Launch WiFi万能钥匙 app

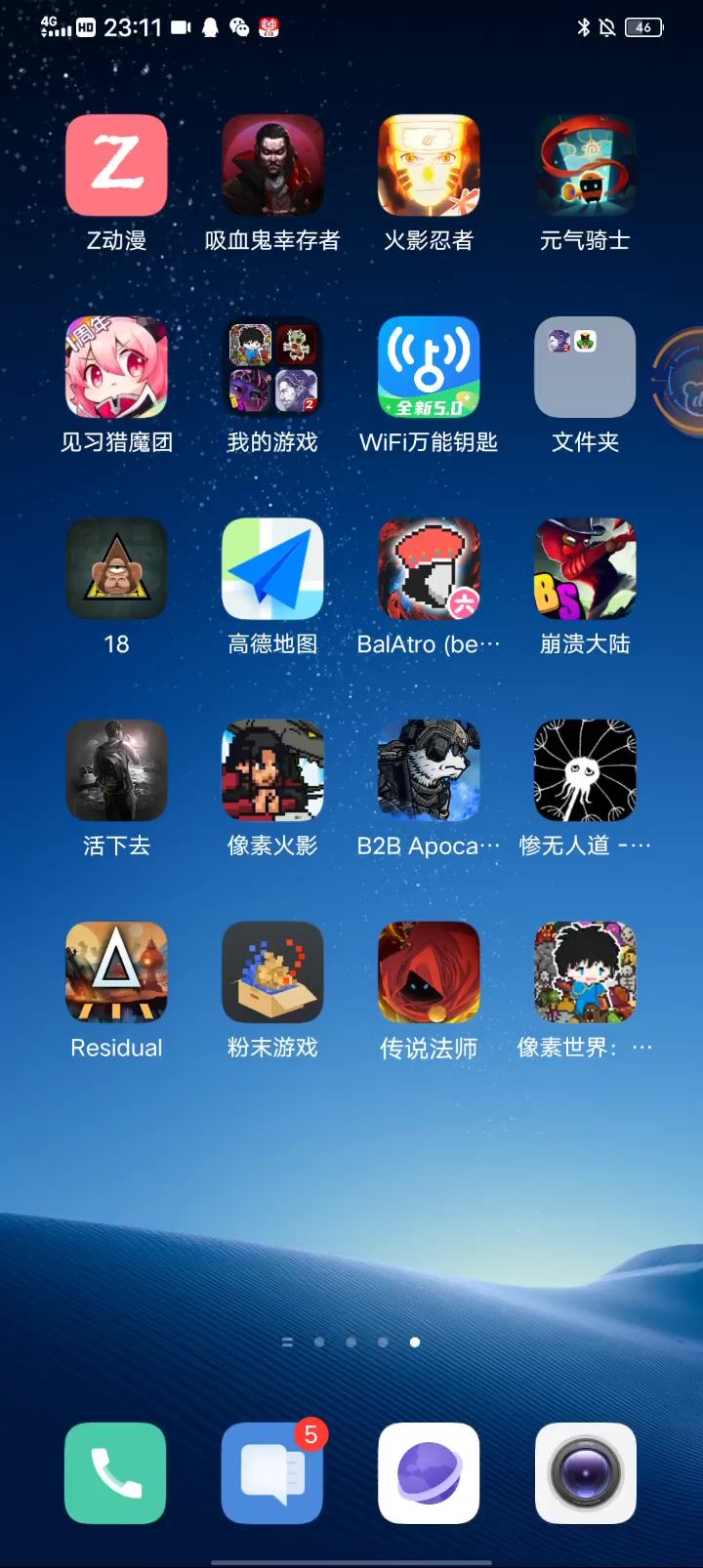click(429, 367)
